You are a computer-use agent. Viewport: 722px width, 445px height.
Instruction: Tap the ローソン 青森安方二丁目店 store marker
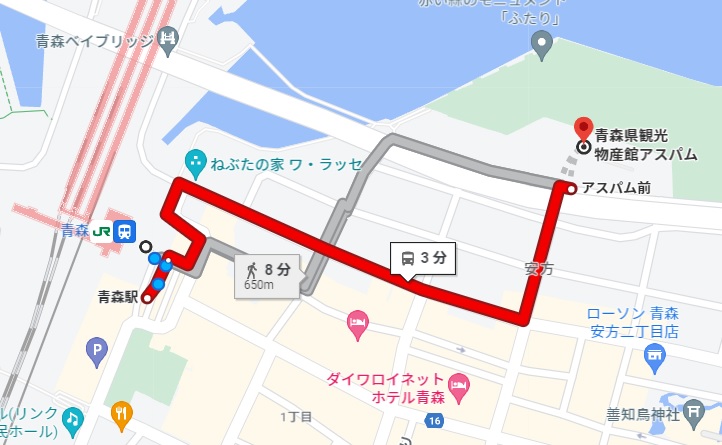point(654,354)
